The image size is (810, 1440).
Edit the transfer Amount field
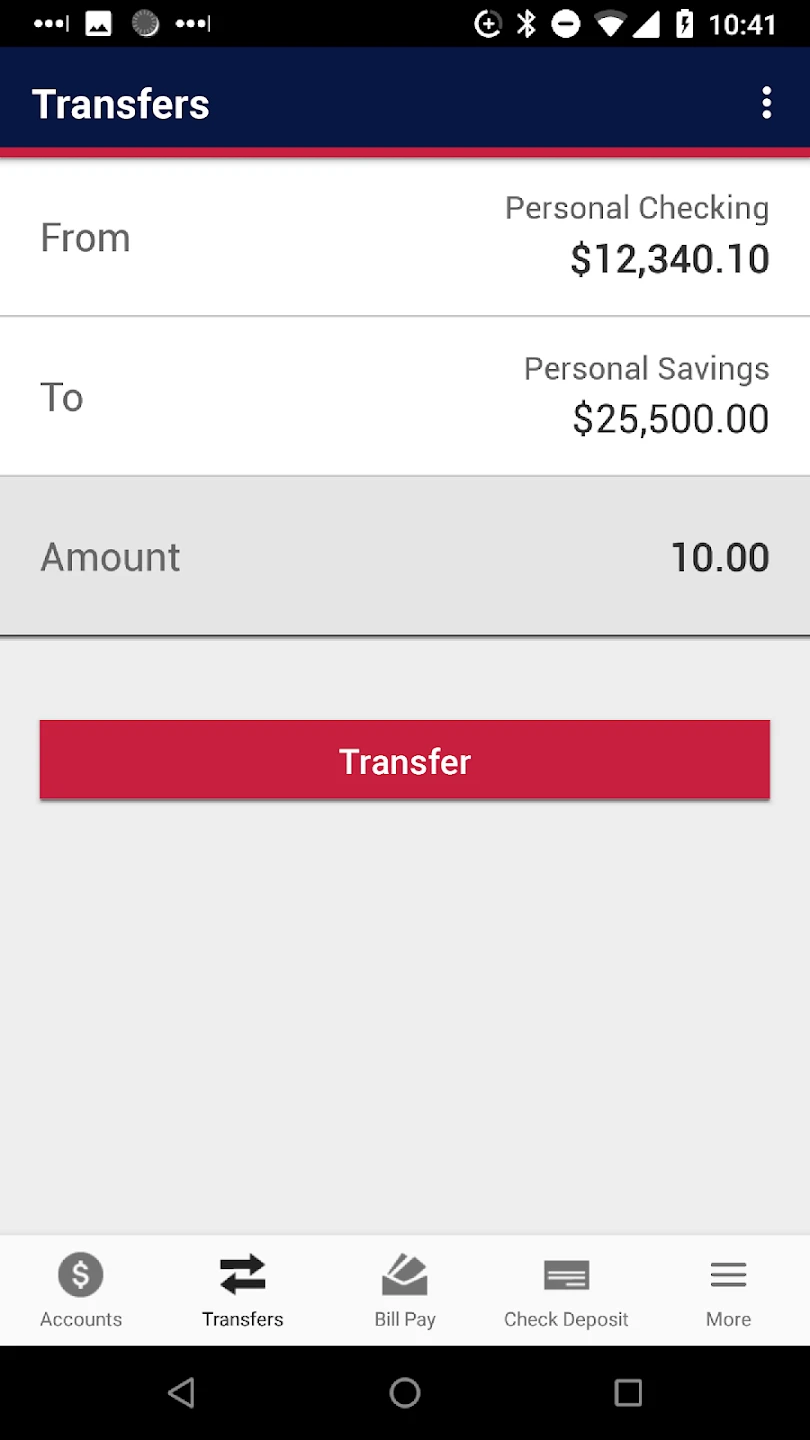pyautogui.click(x=405, y=557)
